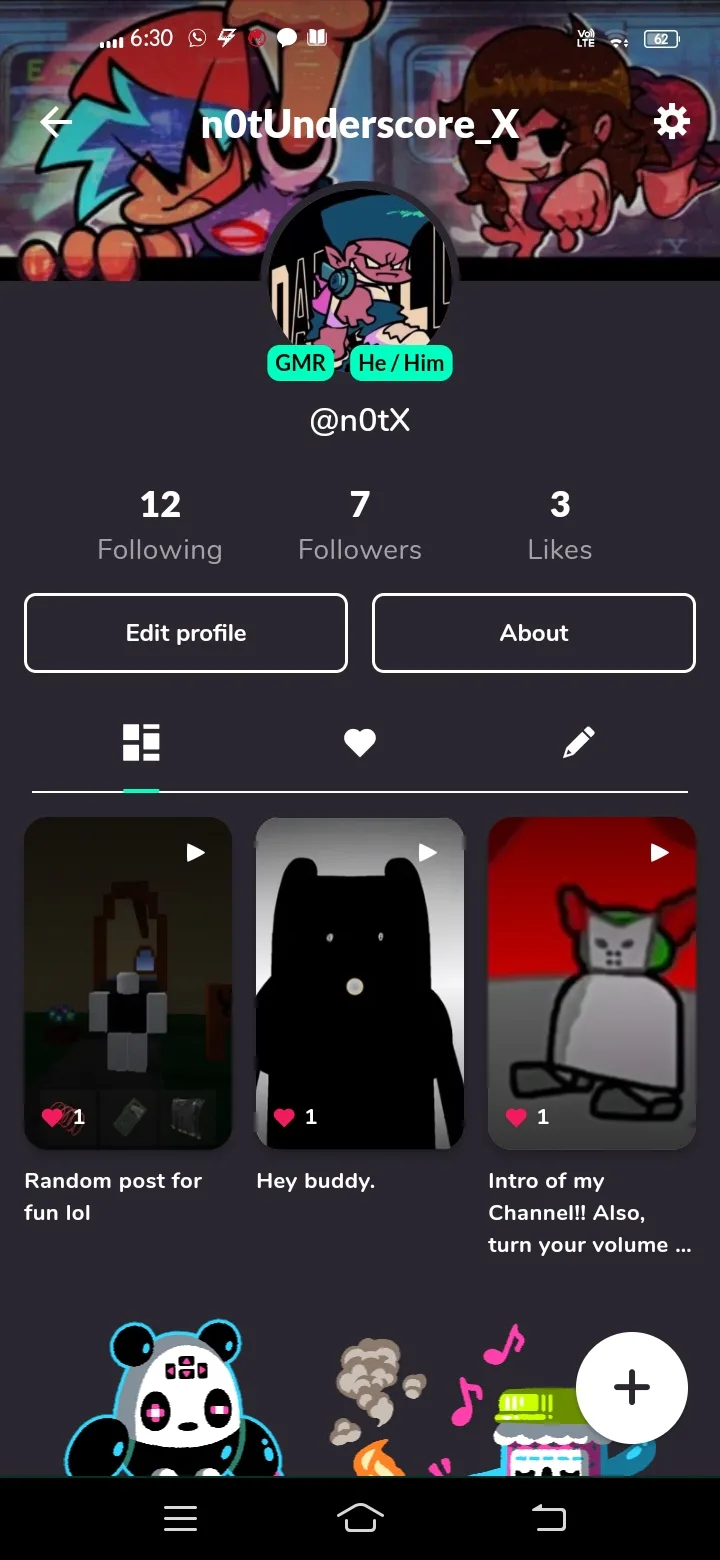This screenshot has height=1560, width=720.
Task: Open settings via the gear icon
Action: click(671, 122)
